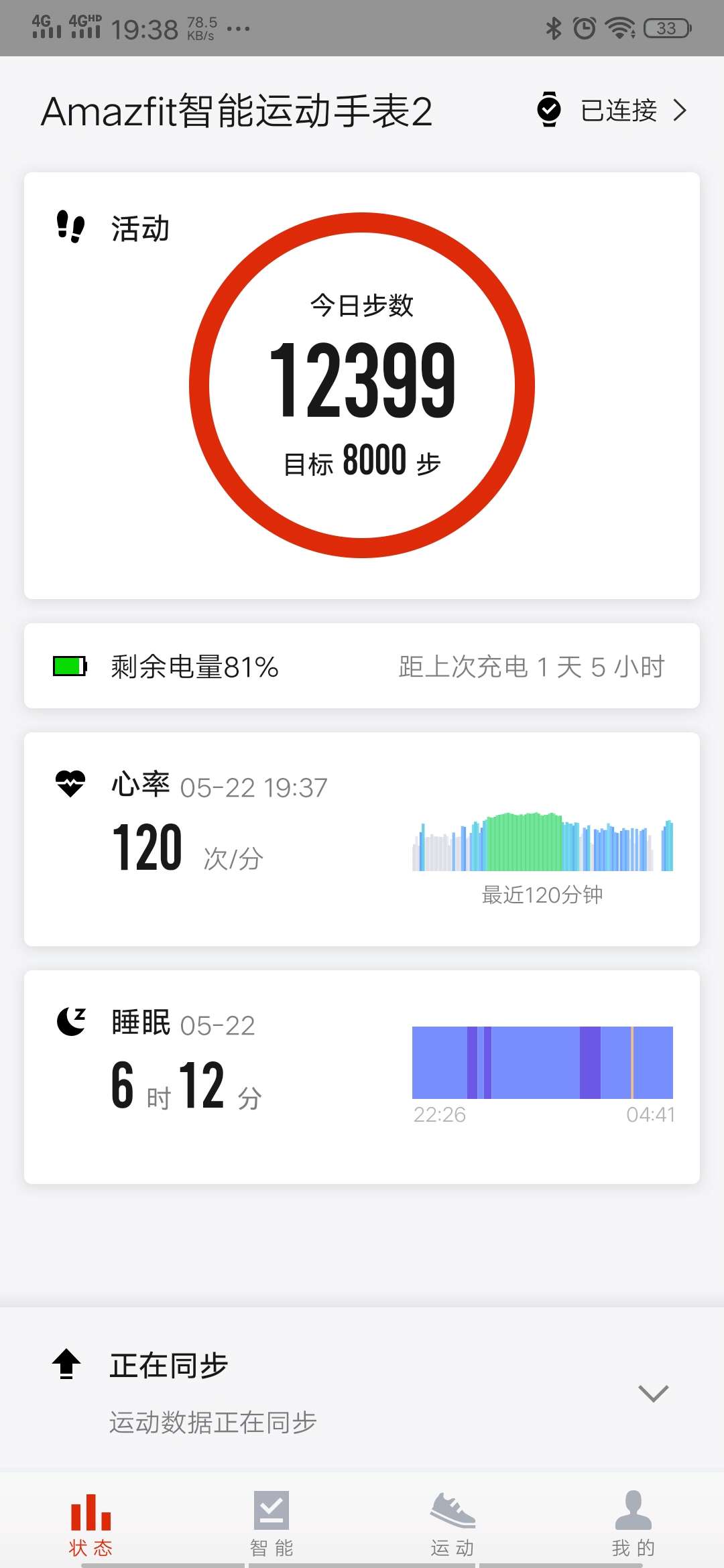
Task: View the 目标 8000 步 goal
Action: click(x=362, y=460)
